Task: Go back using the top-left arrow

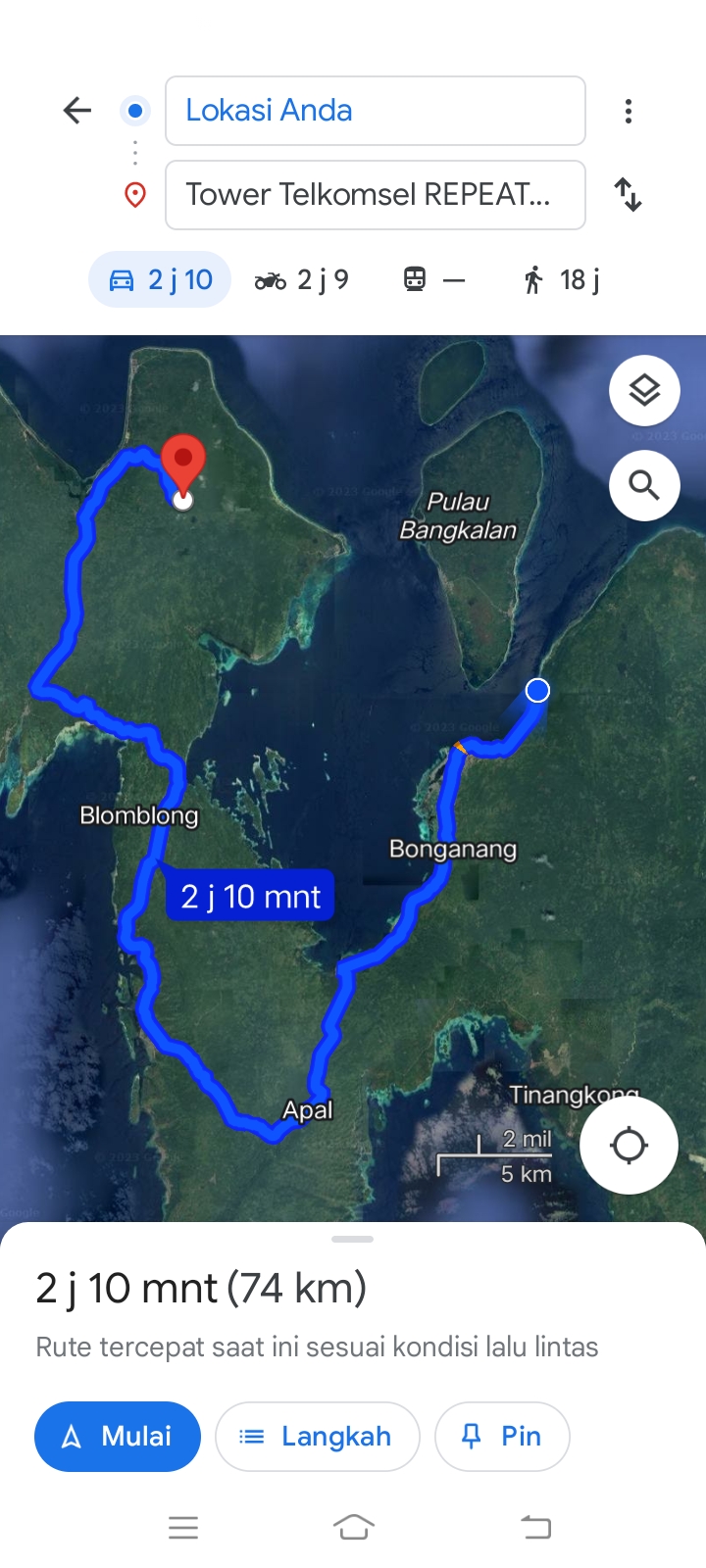Action: coord(76,111)
